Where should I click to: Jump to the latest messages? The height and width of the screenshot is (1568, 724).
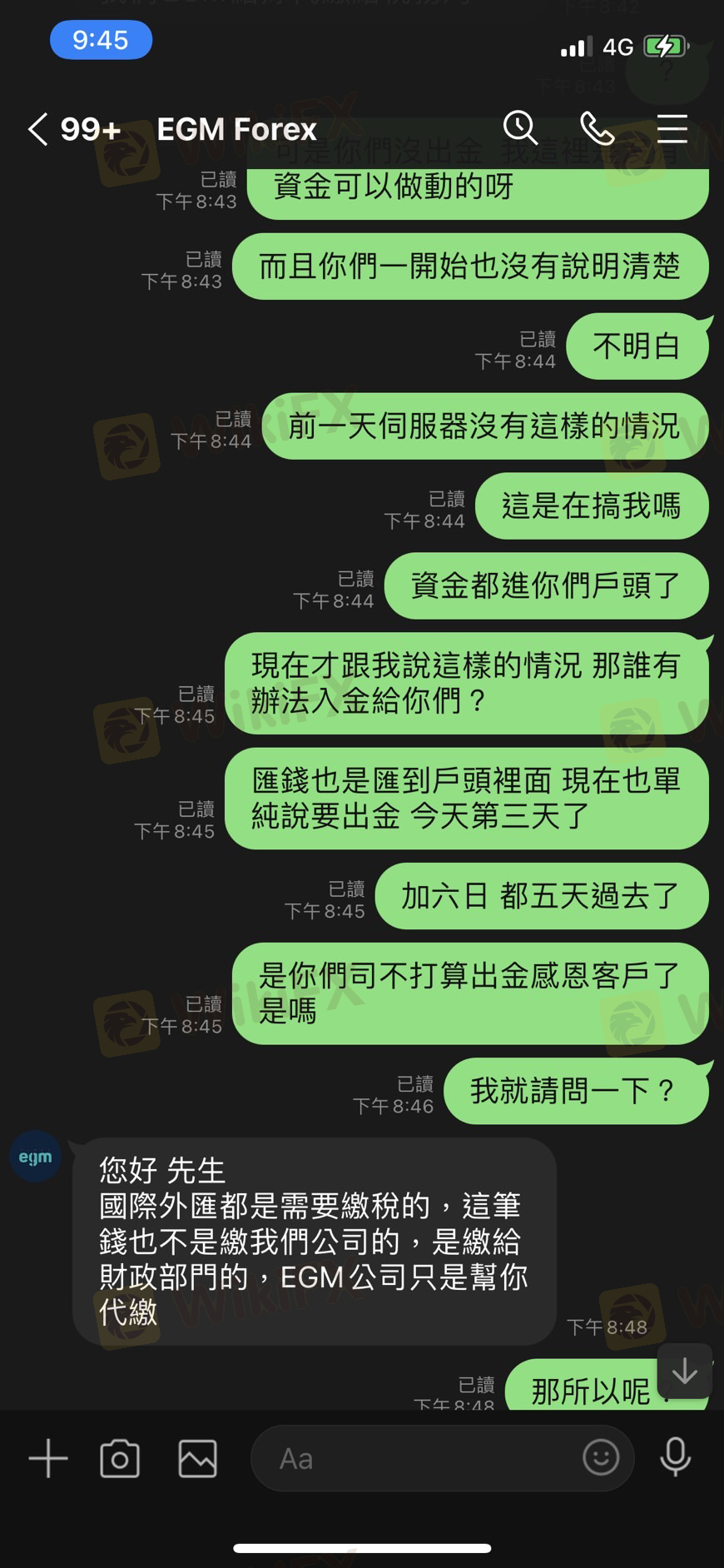click(x=684, y=1371)
